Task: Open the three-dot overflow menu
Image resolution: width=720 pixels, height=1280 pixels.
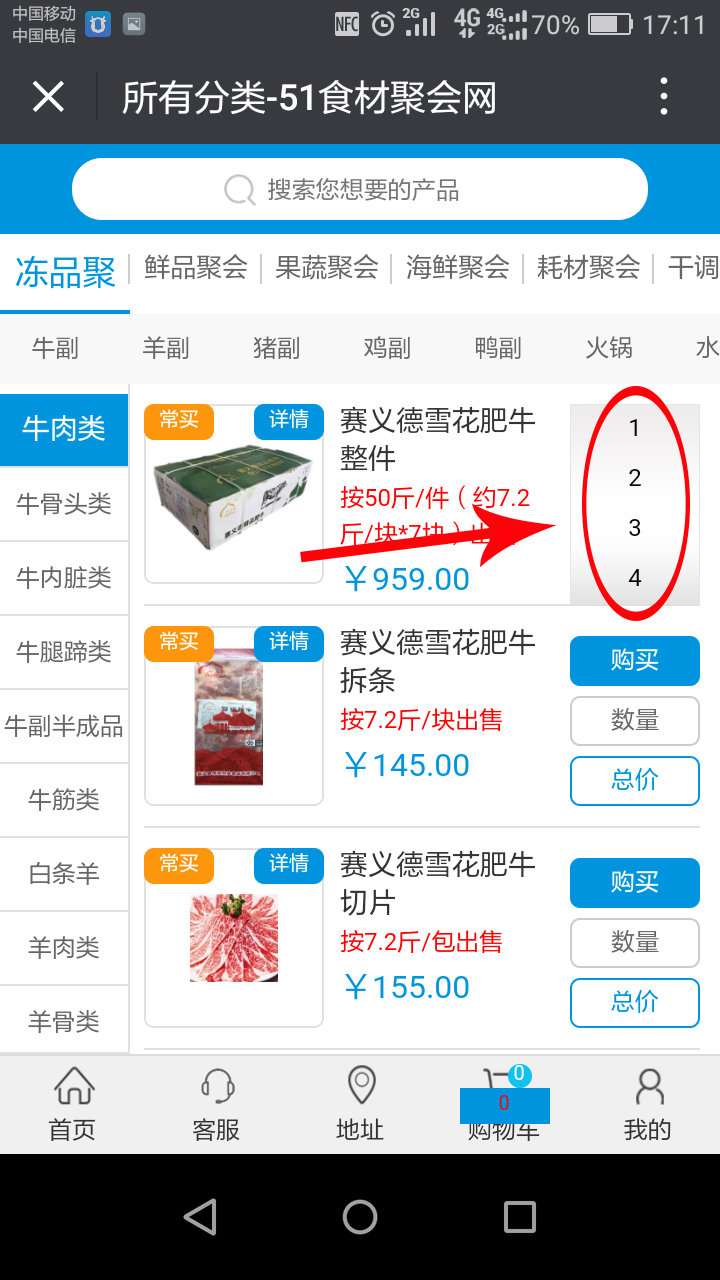Action: (664, 98)
